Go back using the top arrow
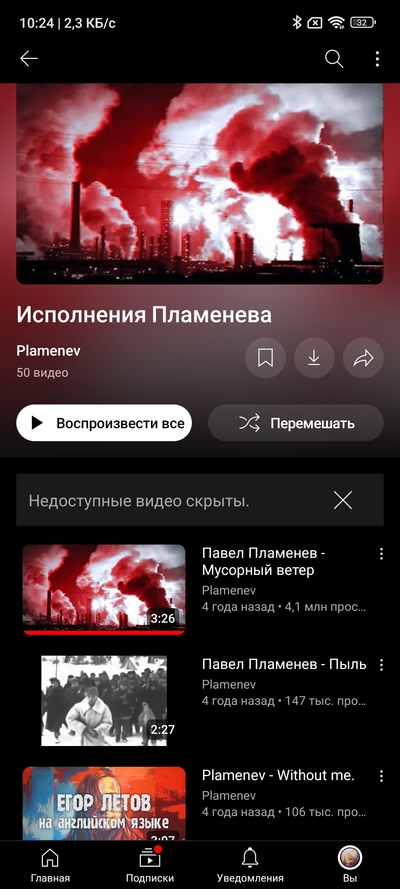This screenshot has width=400, height=889. click(x=29, y=59)
